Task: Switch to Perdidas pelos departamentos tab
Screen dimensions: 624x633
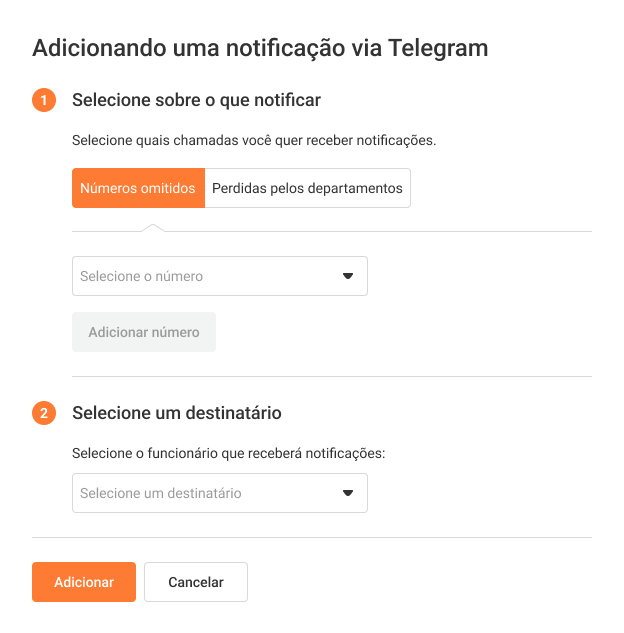Action: pos(307,188)
